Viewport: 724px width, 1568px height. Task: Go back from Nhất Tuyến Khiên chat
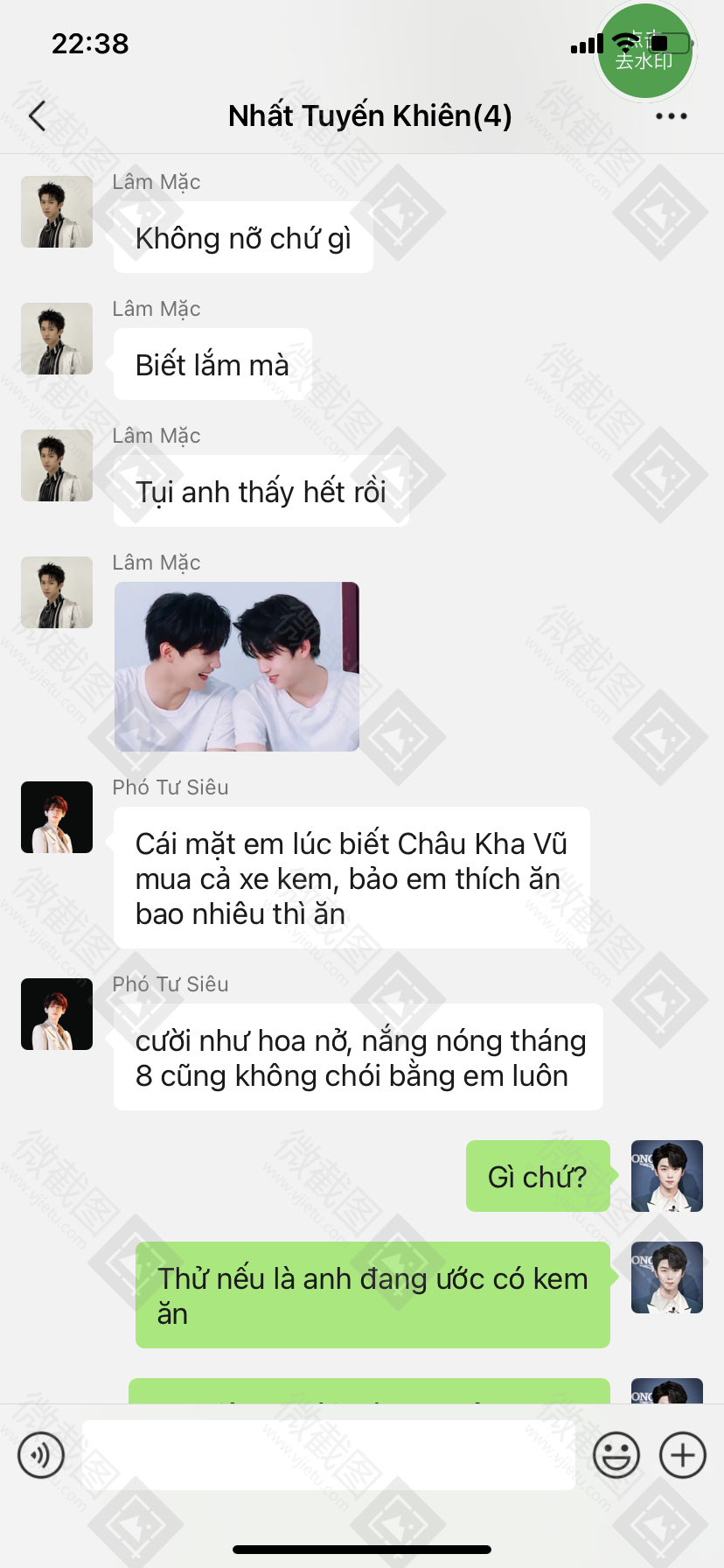tap(37, 115)
